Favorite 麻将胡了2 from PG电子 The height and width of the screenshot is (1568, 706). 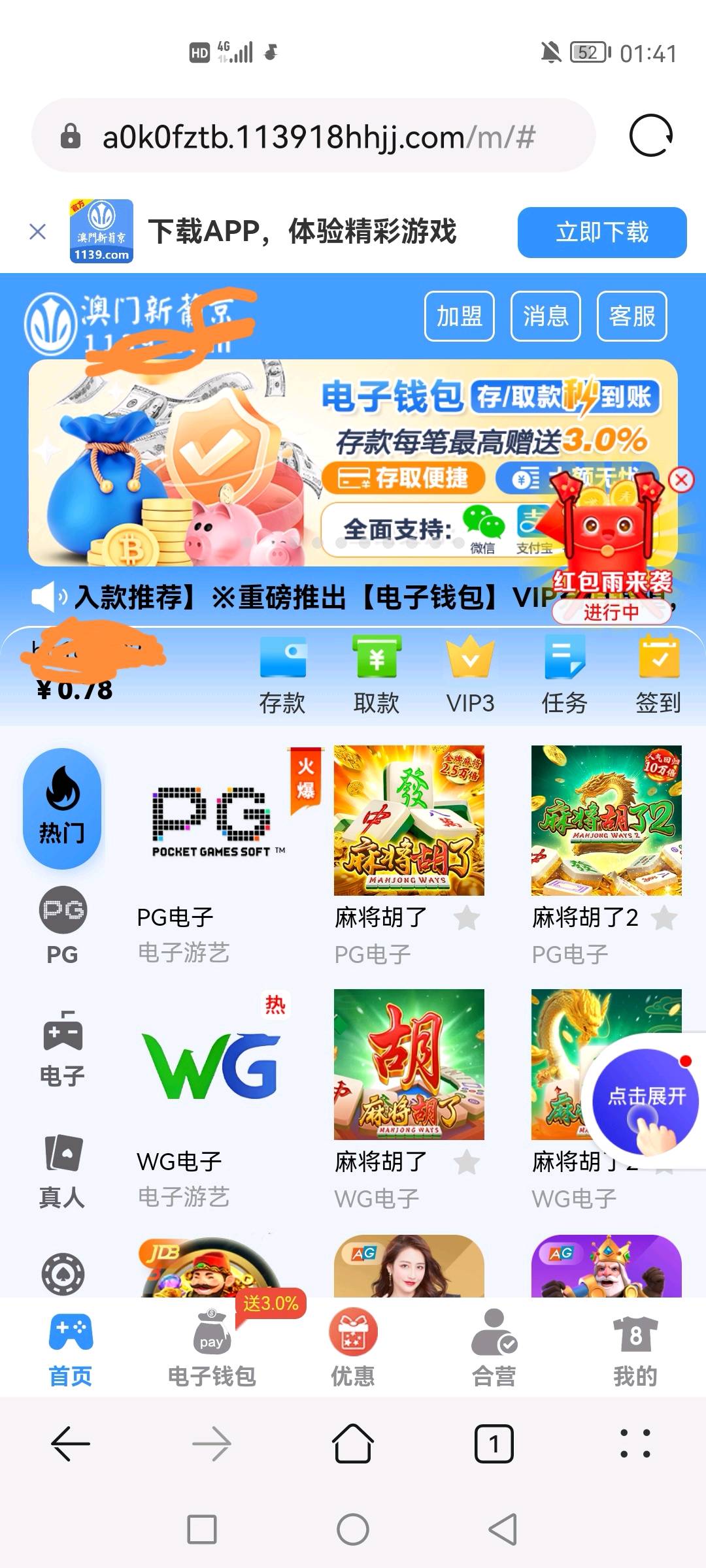(664, 918)
